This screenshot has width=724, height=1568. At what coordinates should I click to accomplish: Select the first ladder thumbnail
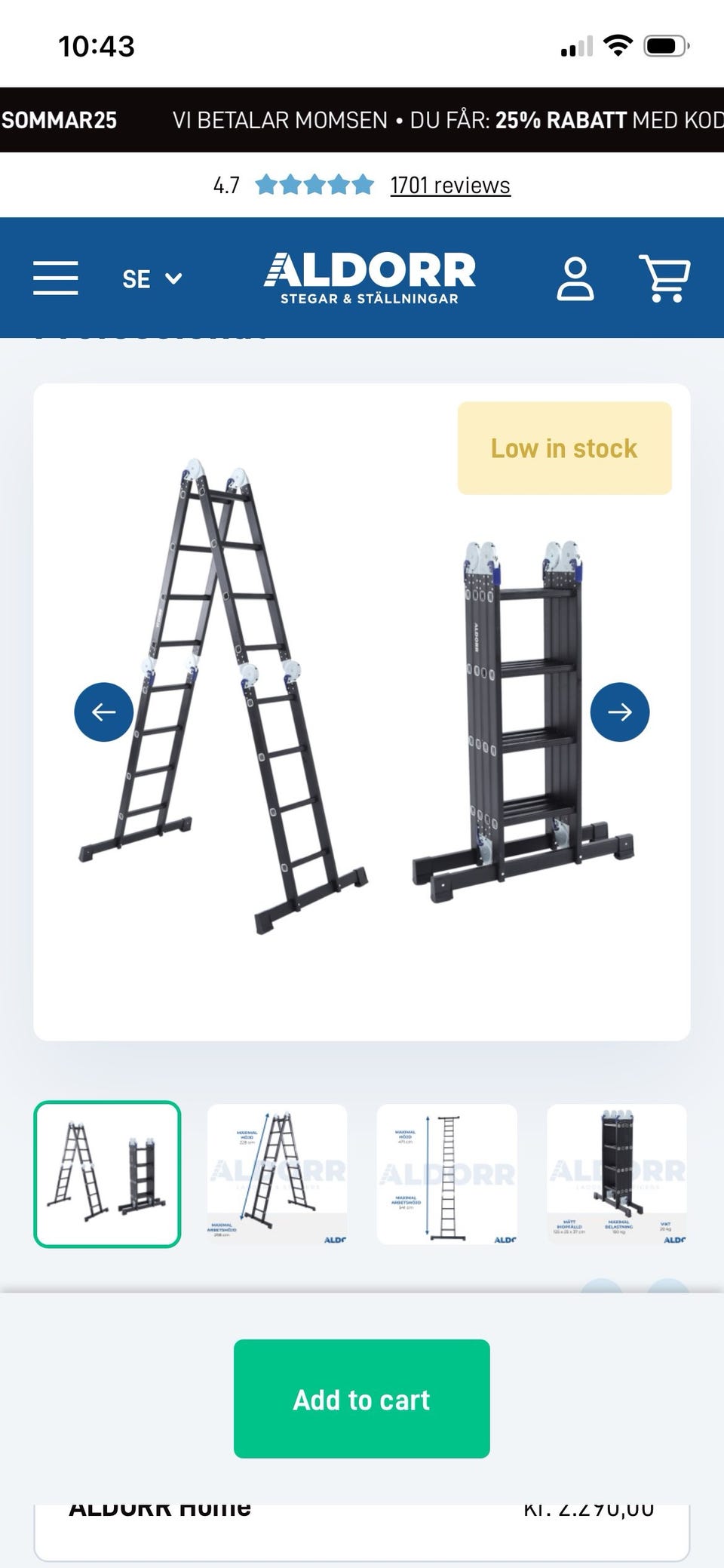coord(107,1174)
